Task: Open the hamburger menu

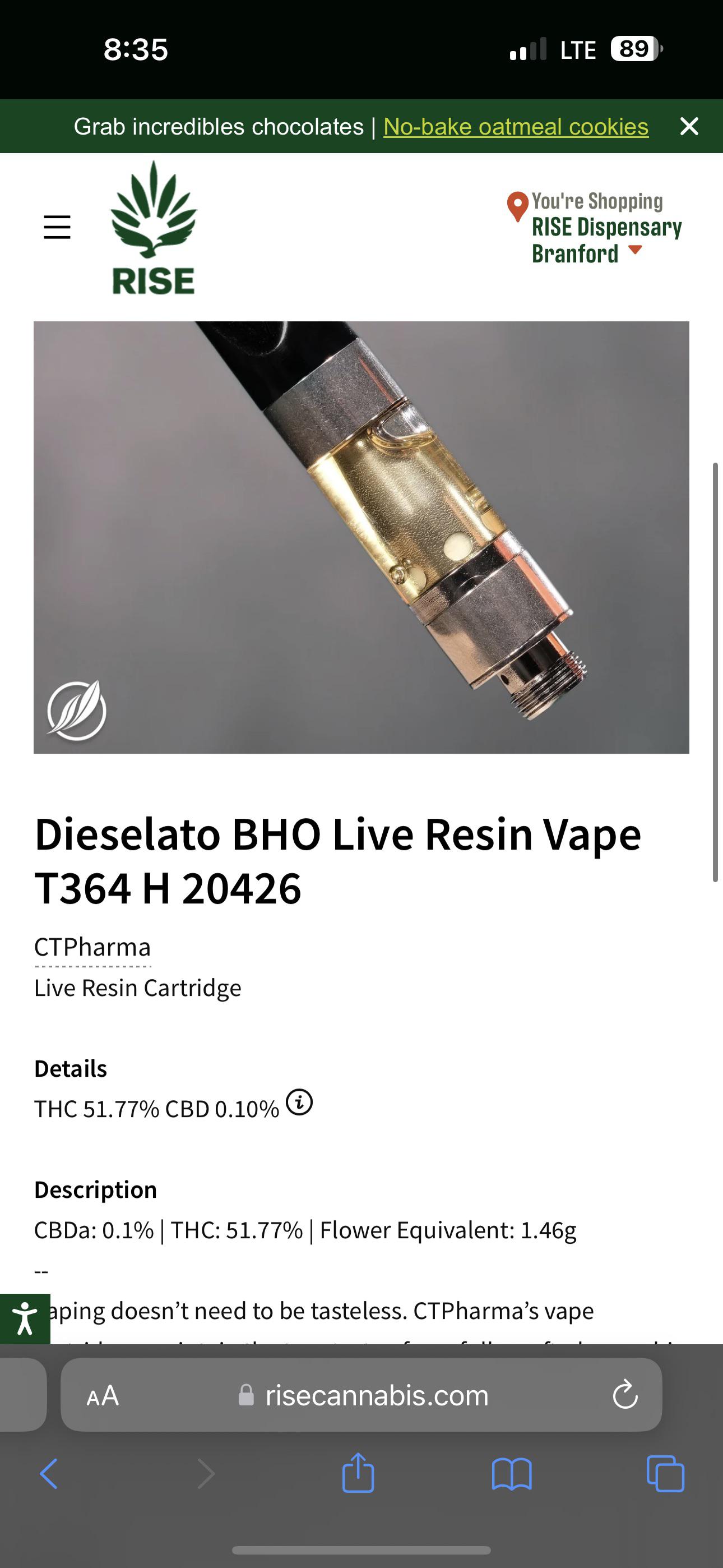Action: [x=57, y=227]
